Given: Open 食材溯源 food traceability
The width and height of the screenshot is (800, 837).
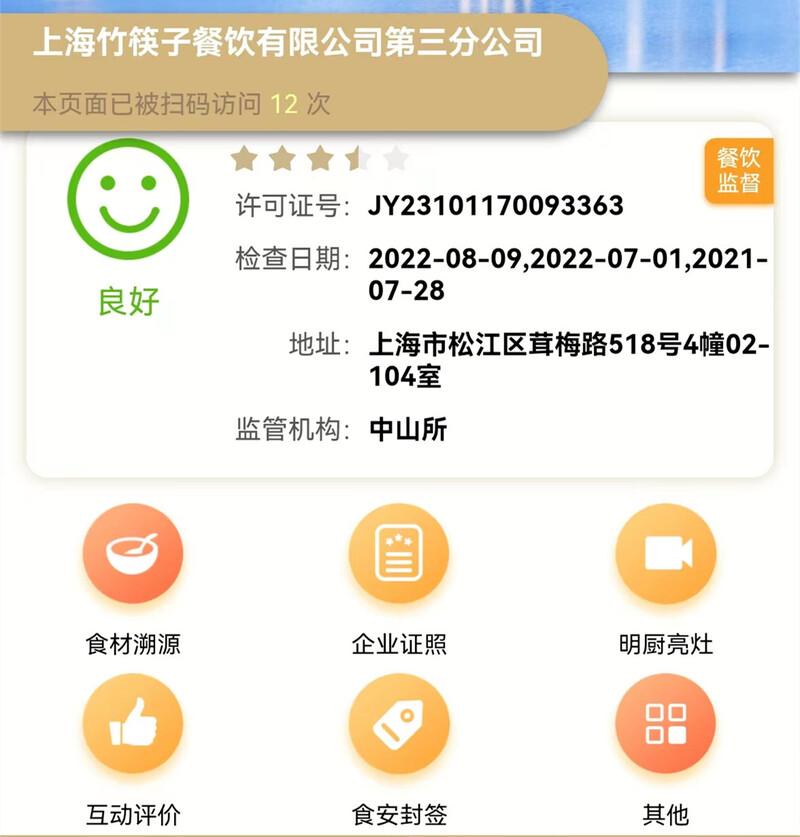Looking at the screenshot, I should (133, 554).
